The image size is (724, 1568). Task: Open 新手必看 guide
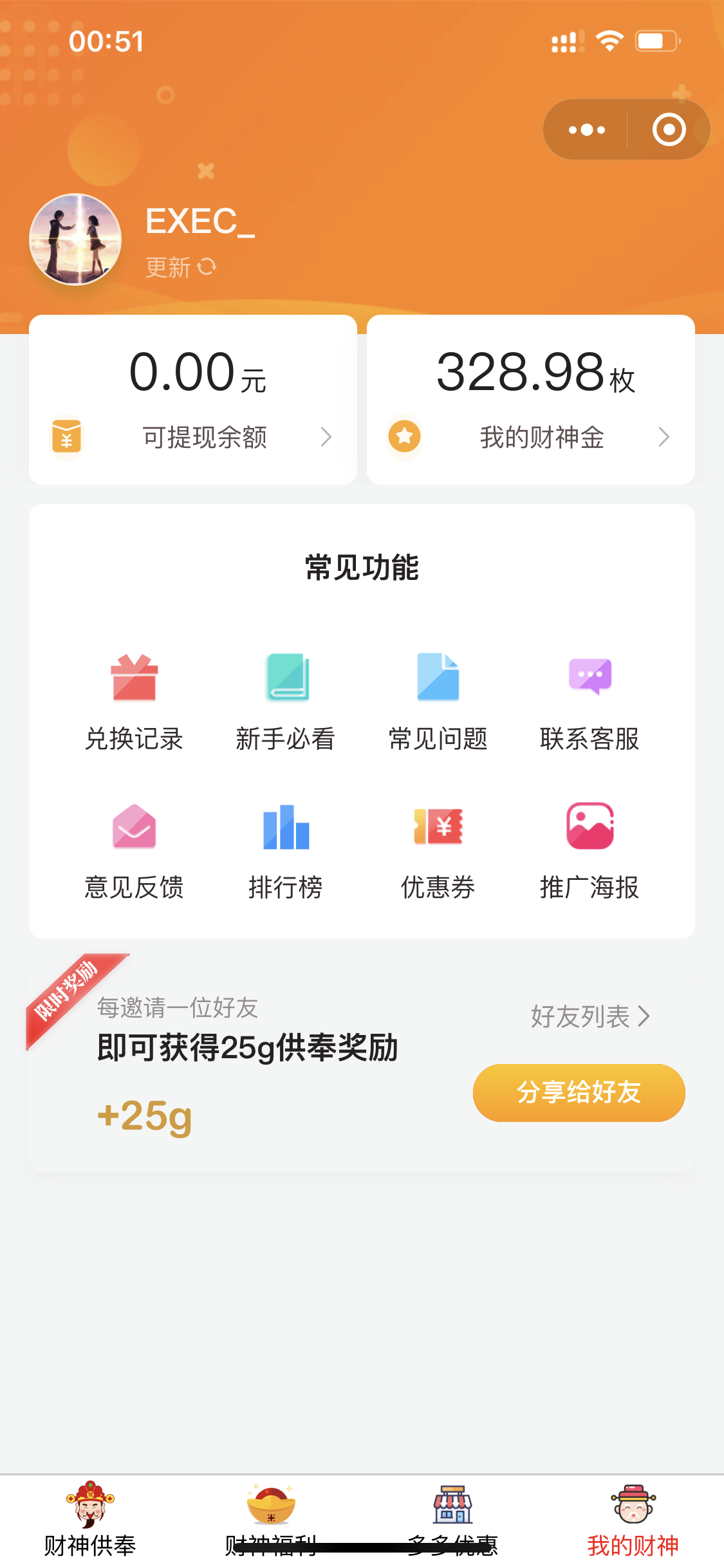point(286,703)
